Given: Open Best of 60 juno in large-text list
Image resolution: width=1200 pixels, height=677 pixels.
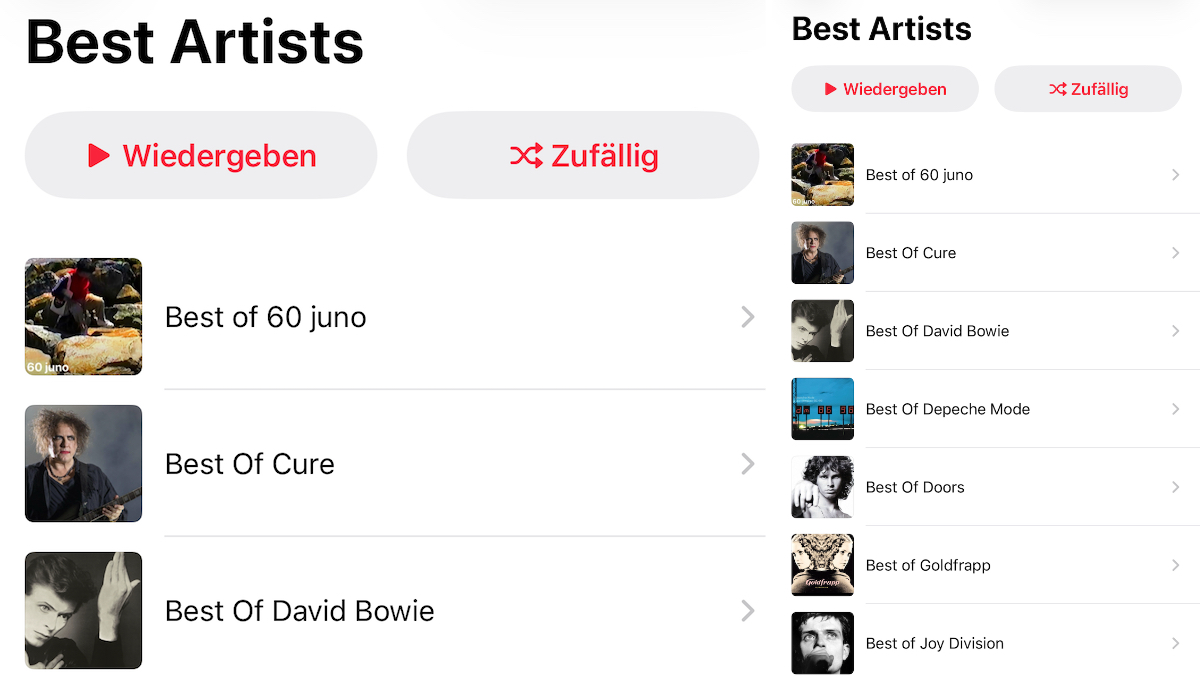Looking at the screenshot, I should point(266,317).
